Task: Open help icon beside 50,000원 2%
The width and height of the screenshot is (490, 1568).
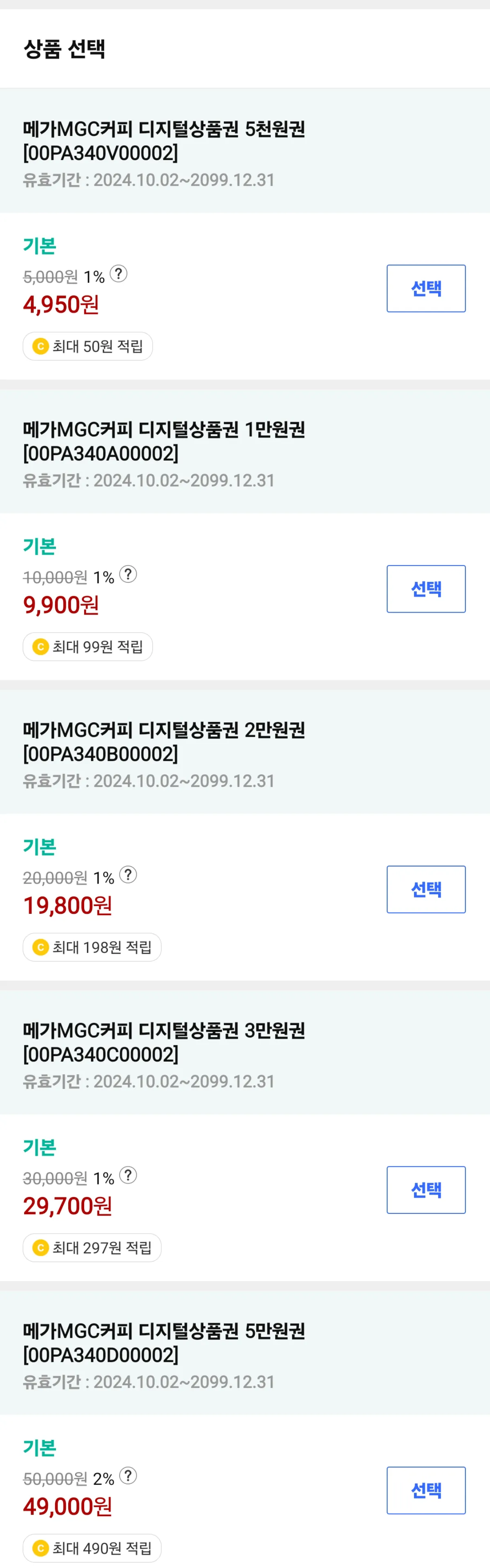Action: [128, 1475]
